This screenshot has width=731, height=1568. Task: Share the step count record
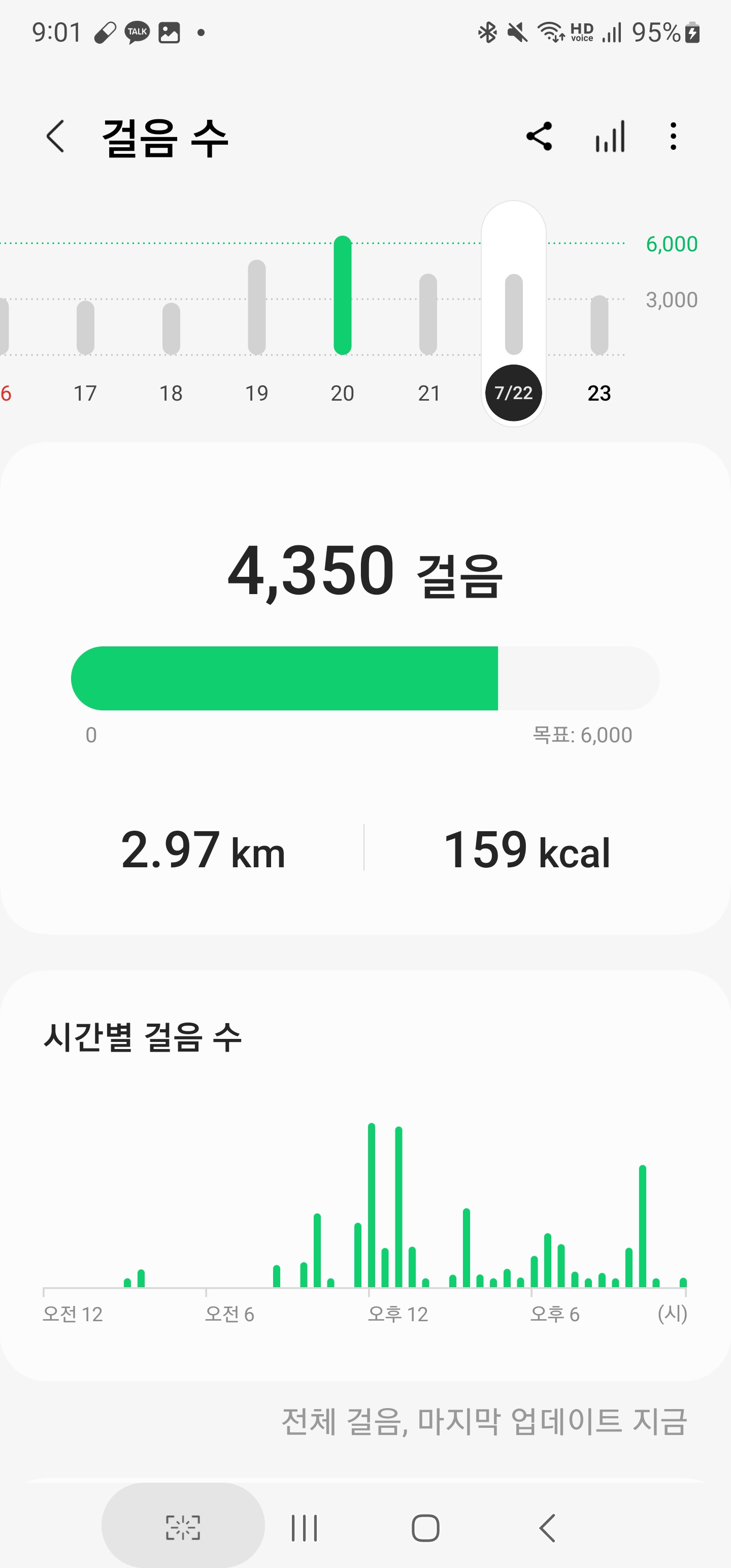click(539, 137)
